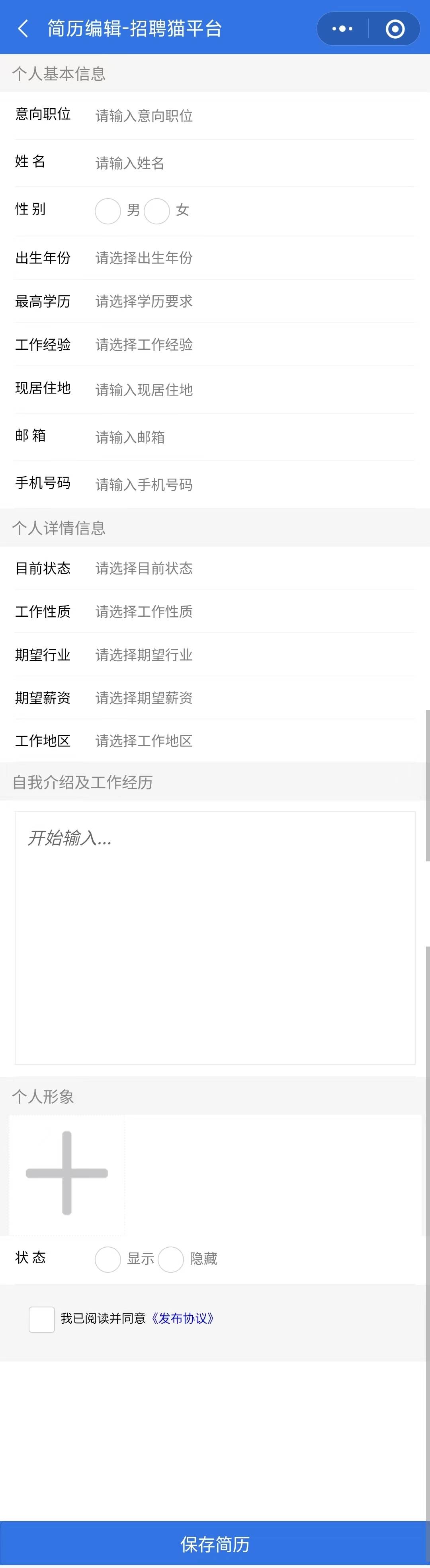Save the resume with 保存简历
The height and width of the screenshot is (1568, 430).
tap(215, 1544)
